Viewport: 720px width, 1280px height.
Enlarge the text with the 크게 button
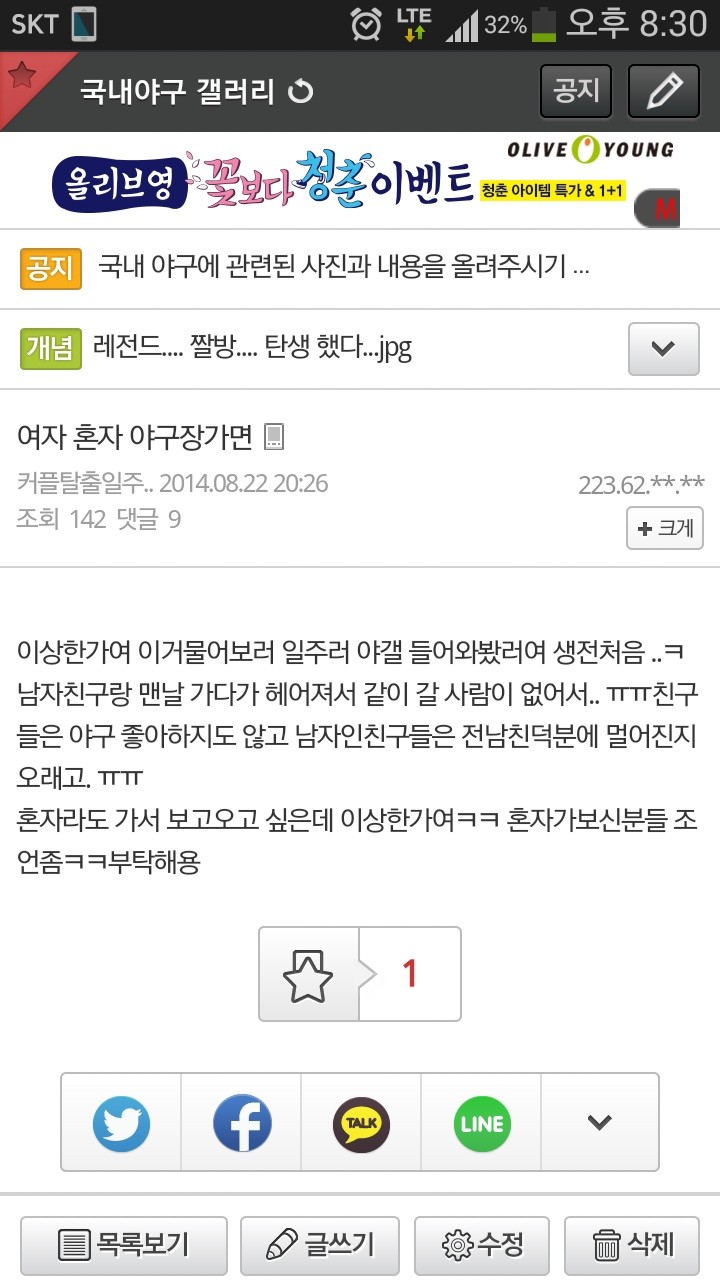pyautogui.click(x=665, y=528)
